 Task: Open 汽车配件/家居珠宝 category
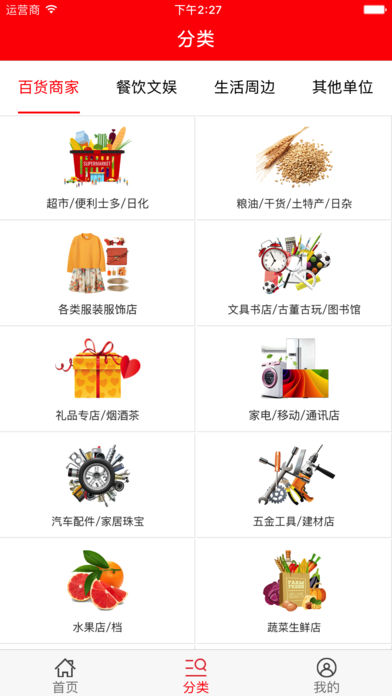(97, 484)
